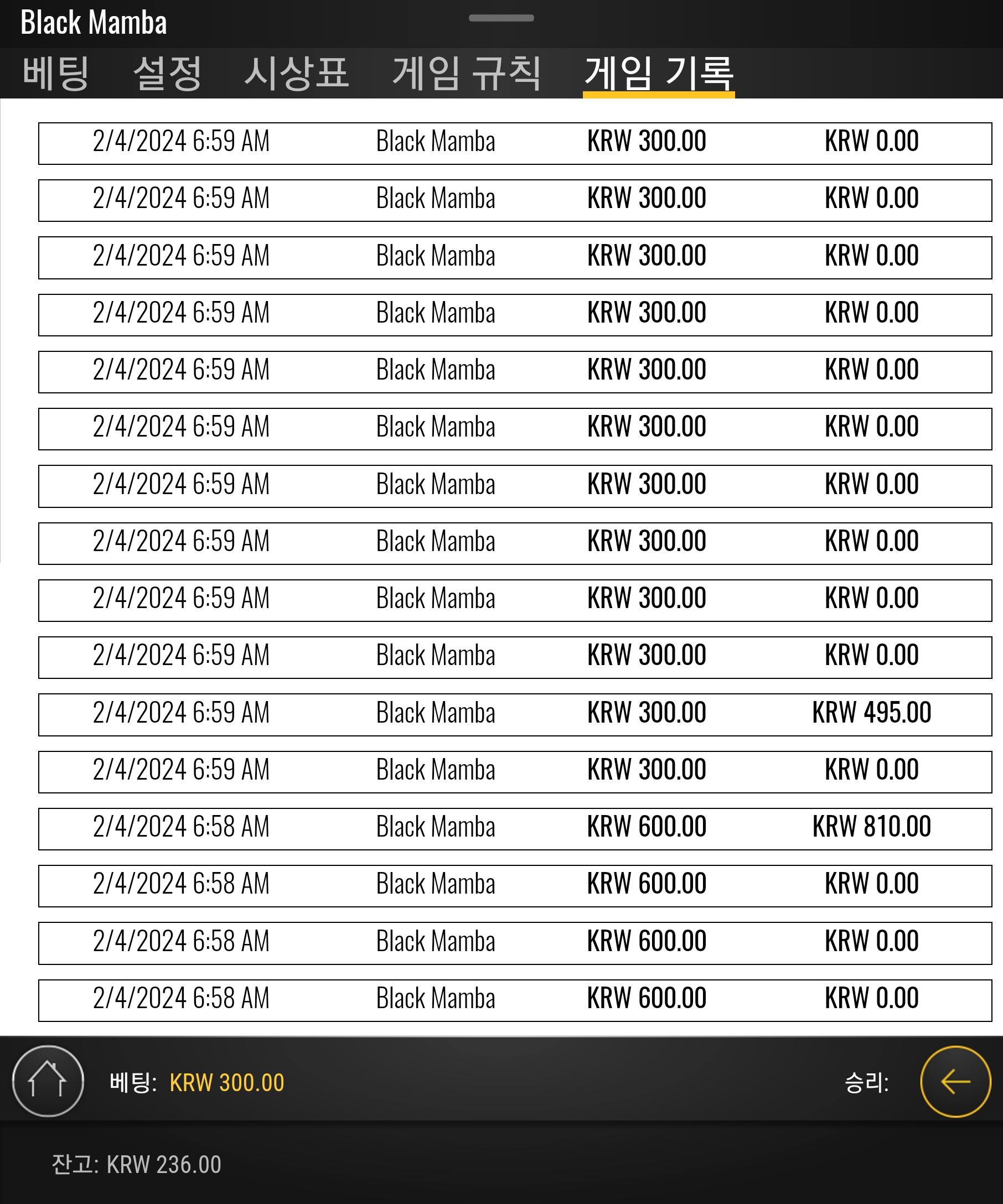The width and height of the screenshot is (1003, 1204).
Task: Switch to the 시상표 tab
Action: point(297,74)
